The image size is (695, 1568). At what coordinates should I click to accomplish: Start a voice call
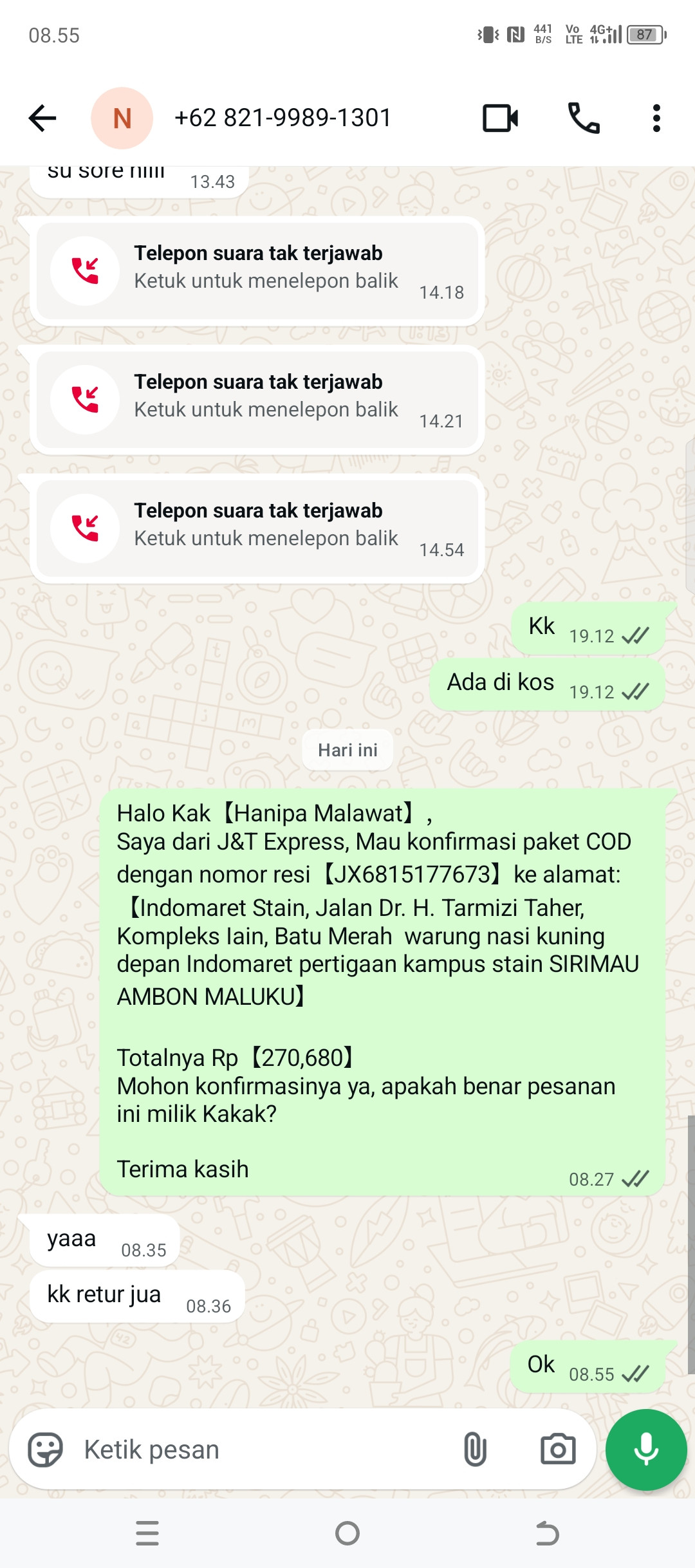click(x=584, y=118)
